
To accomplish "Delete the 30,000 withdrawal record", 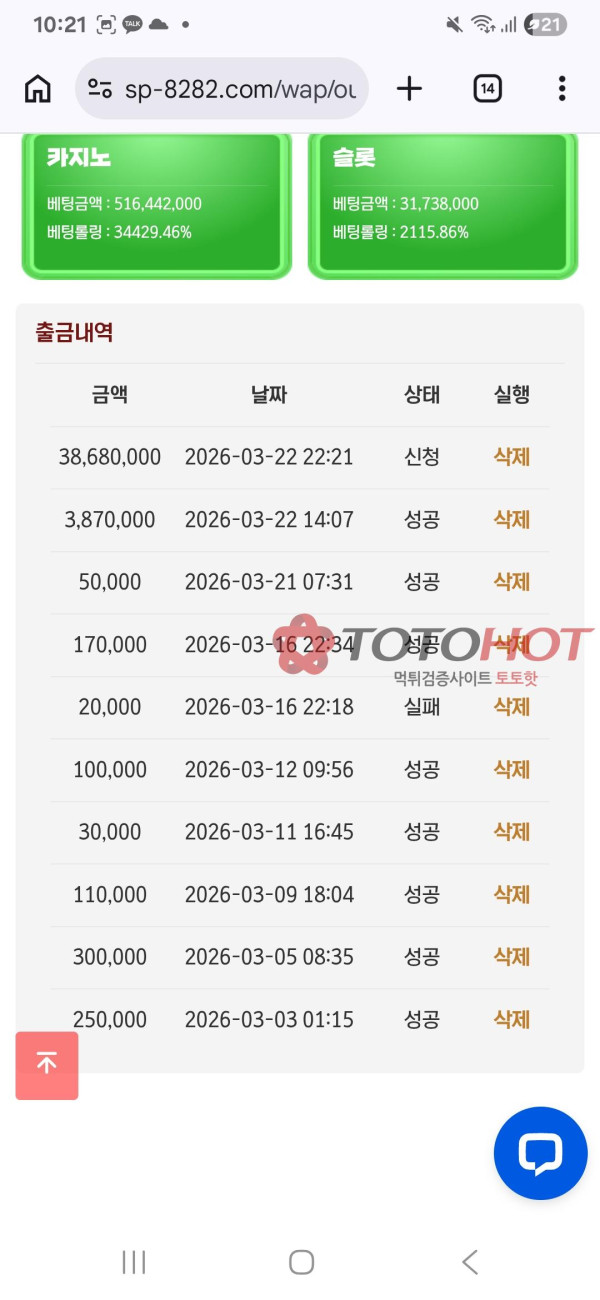I will 511,832.
